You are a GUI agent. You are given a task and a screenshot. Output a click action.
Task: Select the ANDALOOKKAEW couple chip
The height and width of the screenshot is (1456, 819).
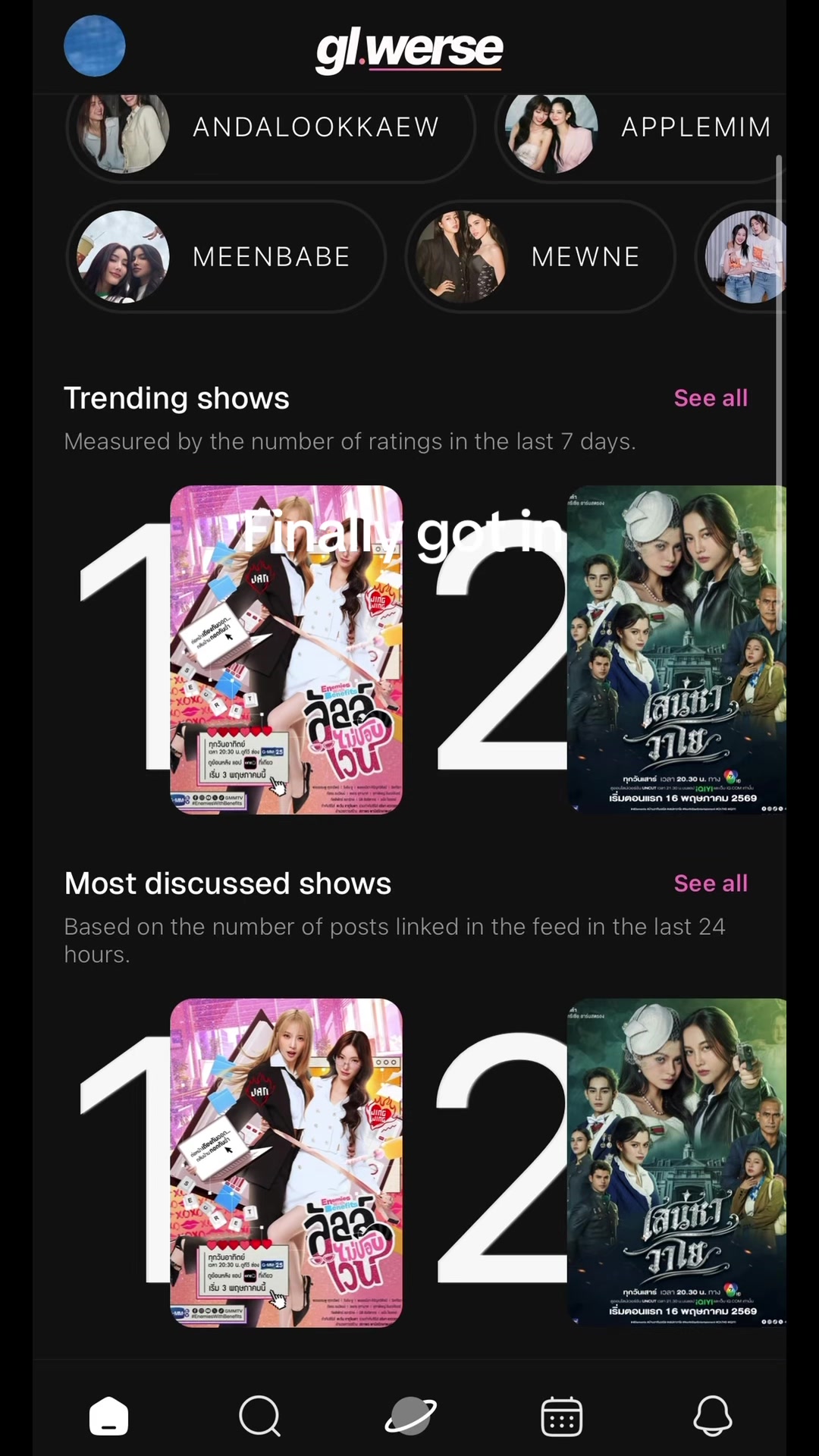click(x=271, y=129)
